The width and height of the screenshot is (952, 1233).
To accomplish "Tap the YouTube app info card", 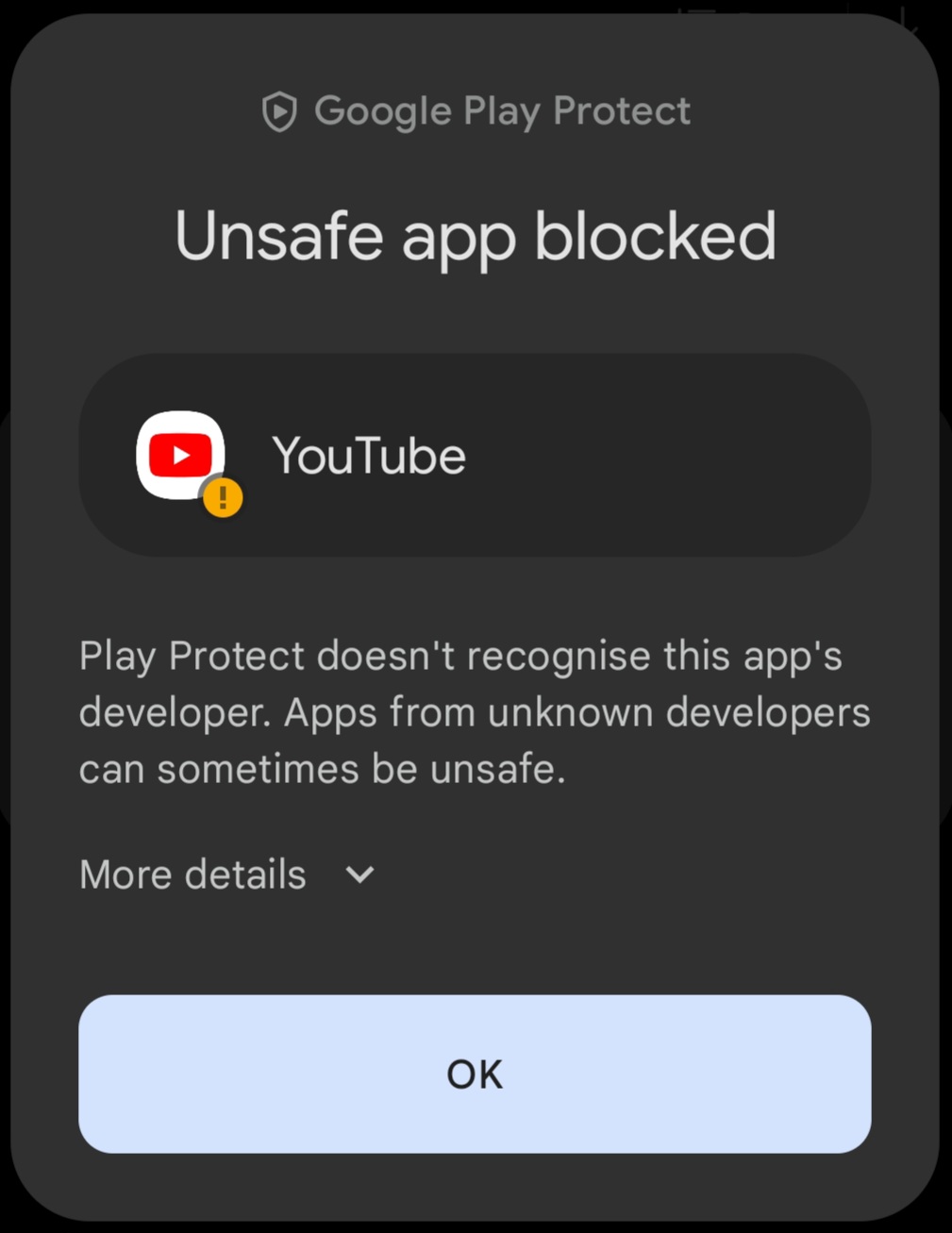I will 475,454.
